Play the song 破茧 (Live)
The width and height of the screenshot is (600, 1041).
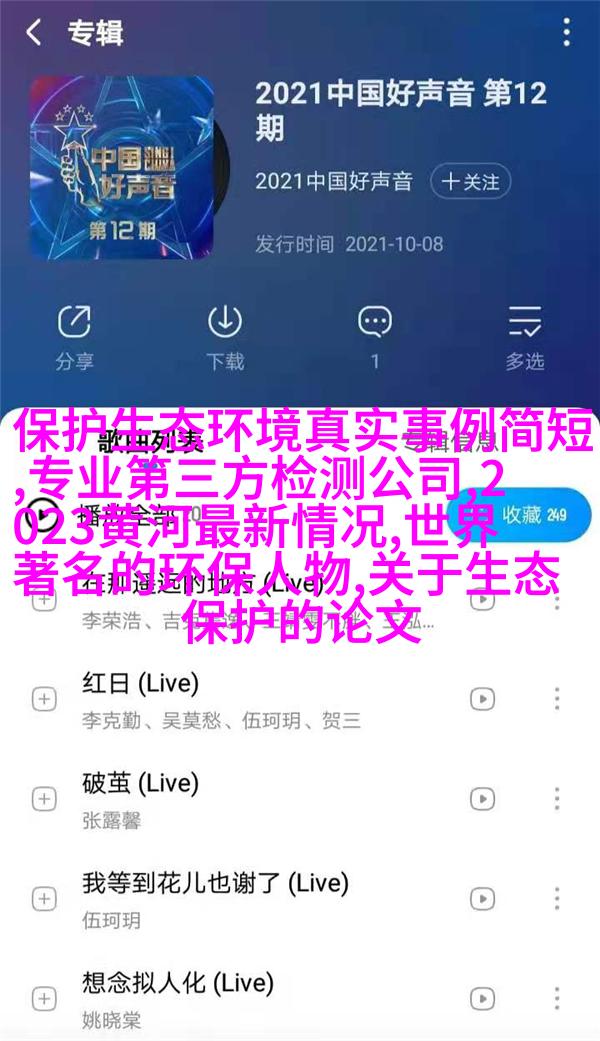pos(250,798)
